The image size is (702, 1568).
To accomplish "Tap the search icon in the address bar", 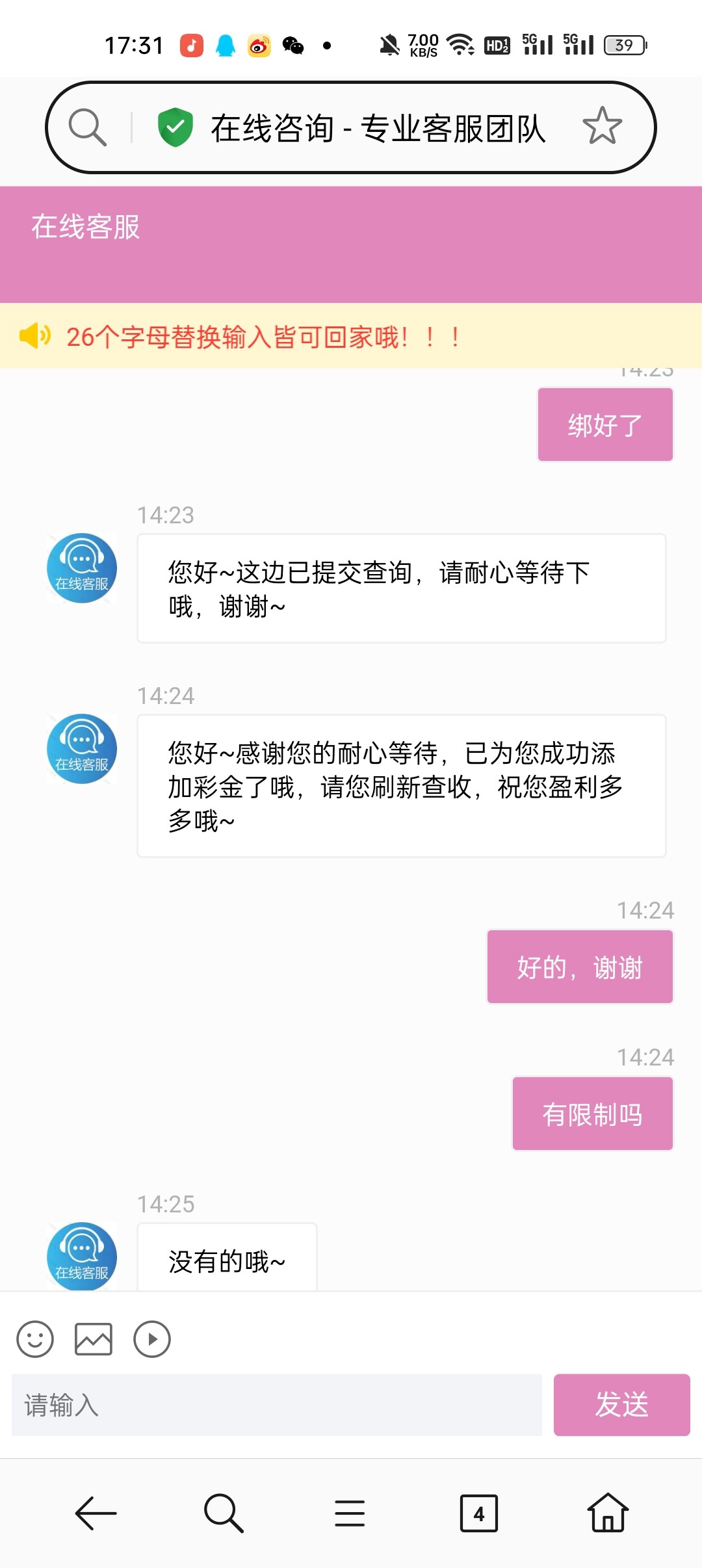I will coord(88,127).
